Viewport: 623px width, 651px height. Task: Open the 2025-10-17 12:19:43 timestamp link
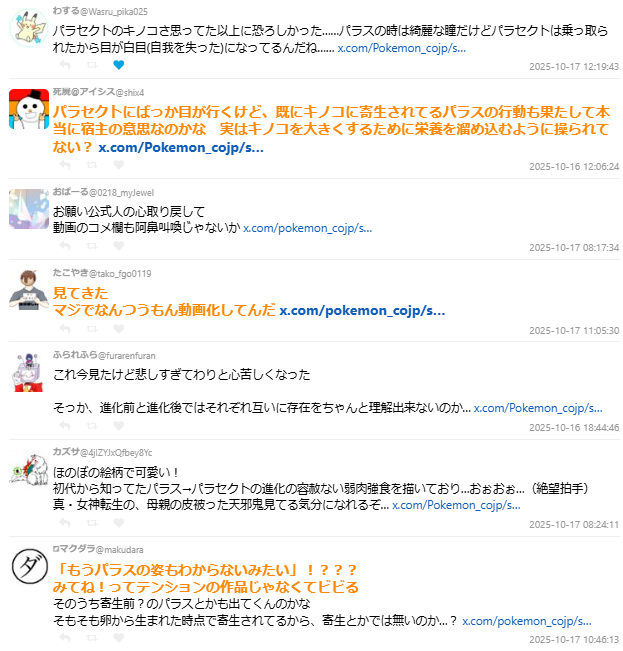(574, 66)
